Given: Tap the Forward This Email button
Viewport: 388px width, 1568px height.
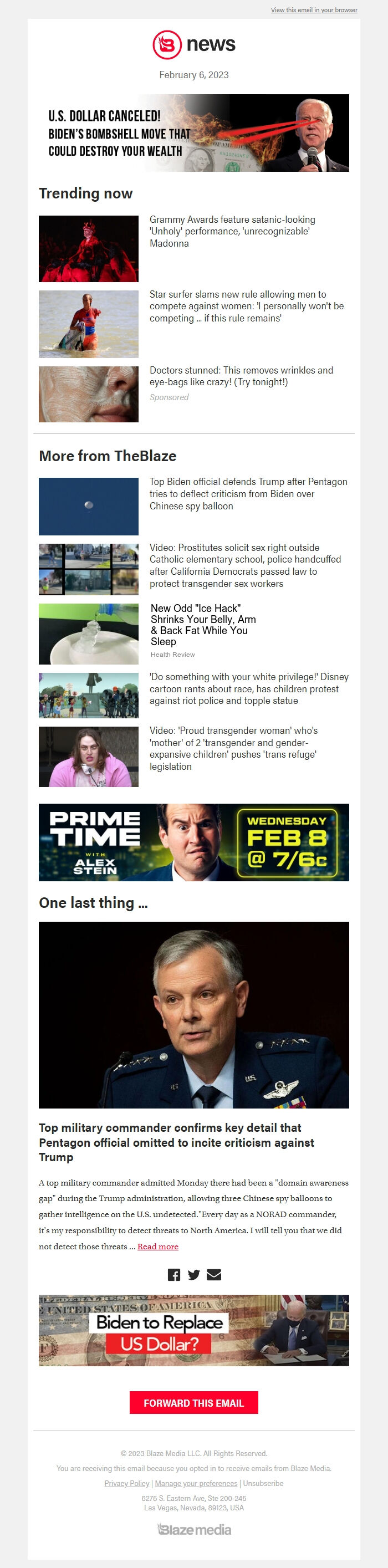Looking at the screenshot, I should [193, 1402].
